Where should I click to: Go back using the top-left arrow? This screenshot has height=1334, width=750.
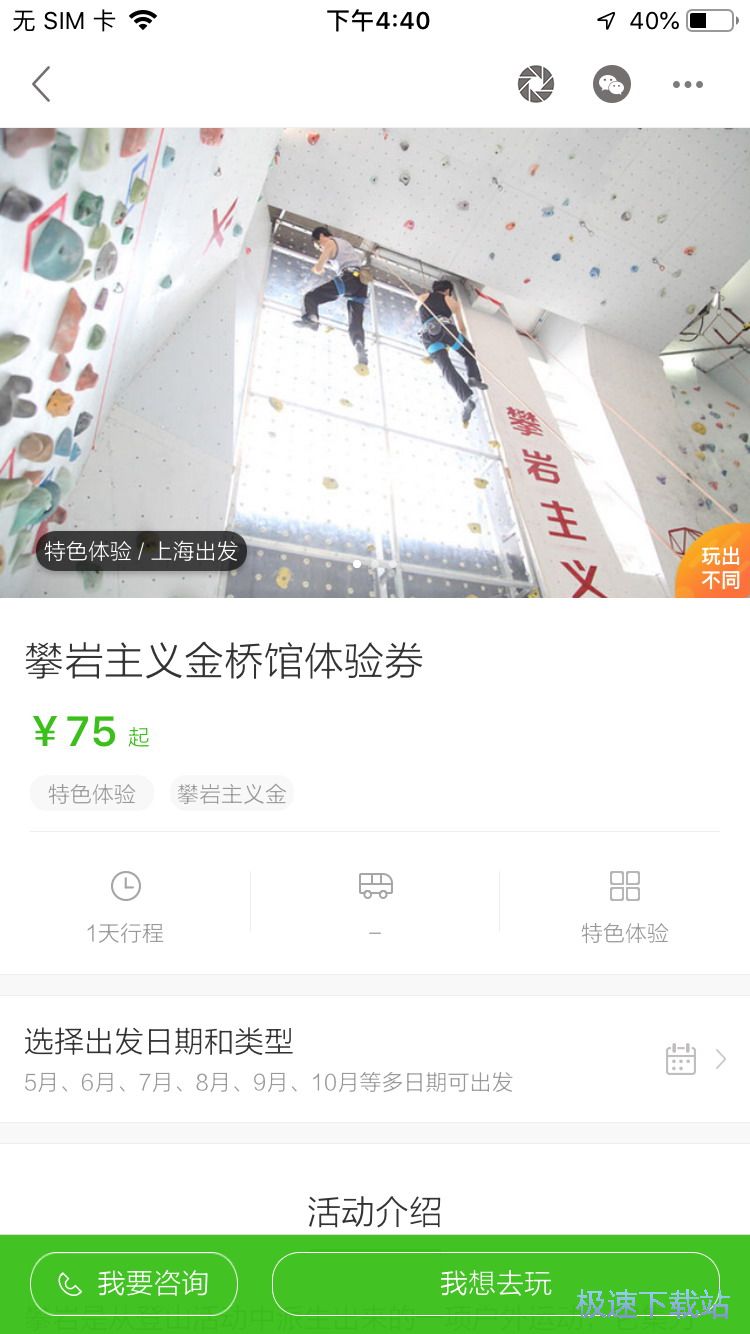point(41,85)
